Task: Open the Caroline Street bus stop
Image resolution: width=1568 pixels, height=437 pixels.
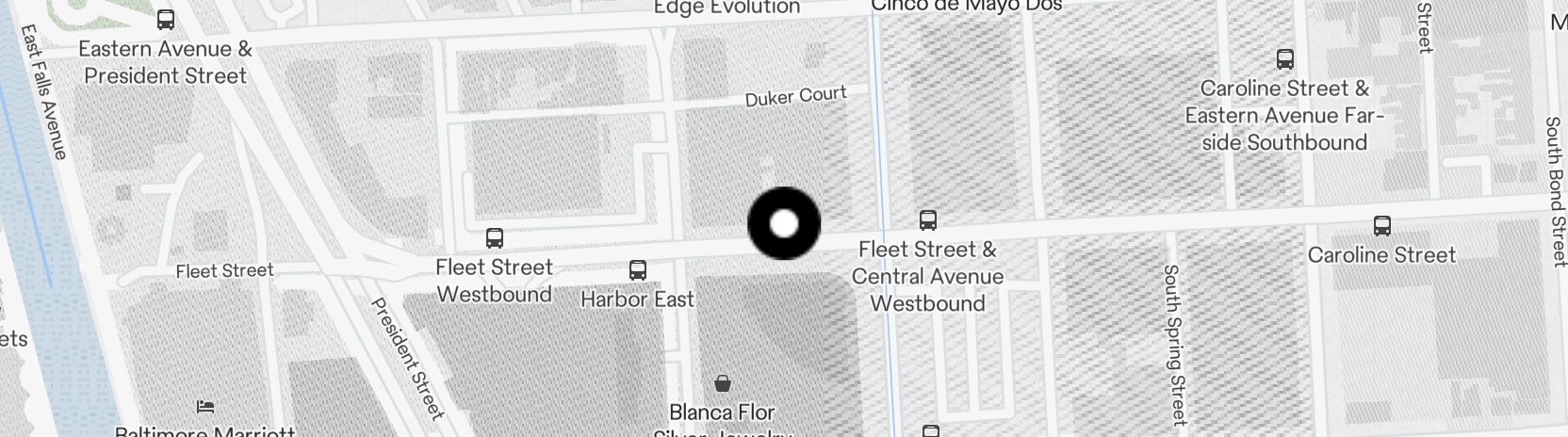Action: [x=1382, y=226]
